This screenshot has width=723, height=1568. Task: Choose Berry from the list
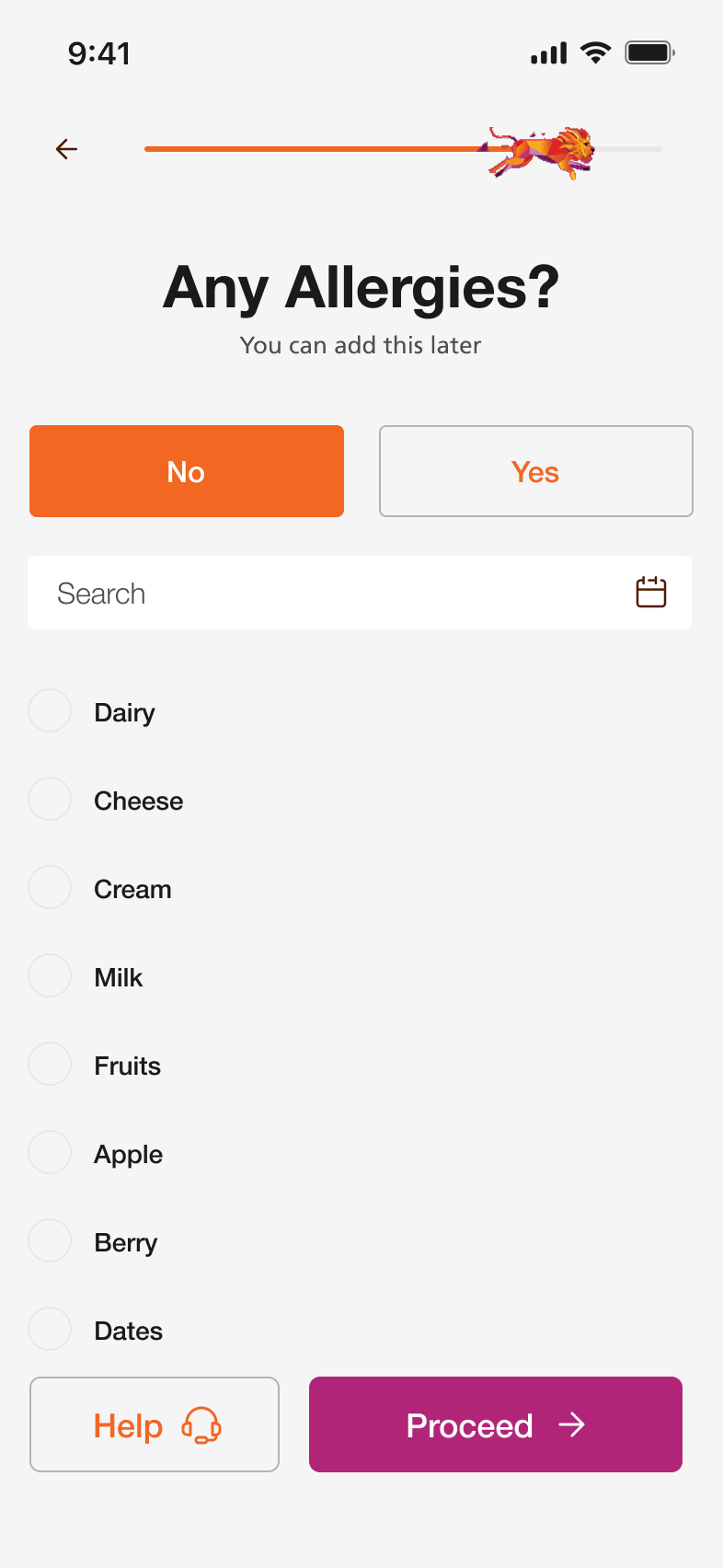50,1241
